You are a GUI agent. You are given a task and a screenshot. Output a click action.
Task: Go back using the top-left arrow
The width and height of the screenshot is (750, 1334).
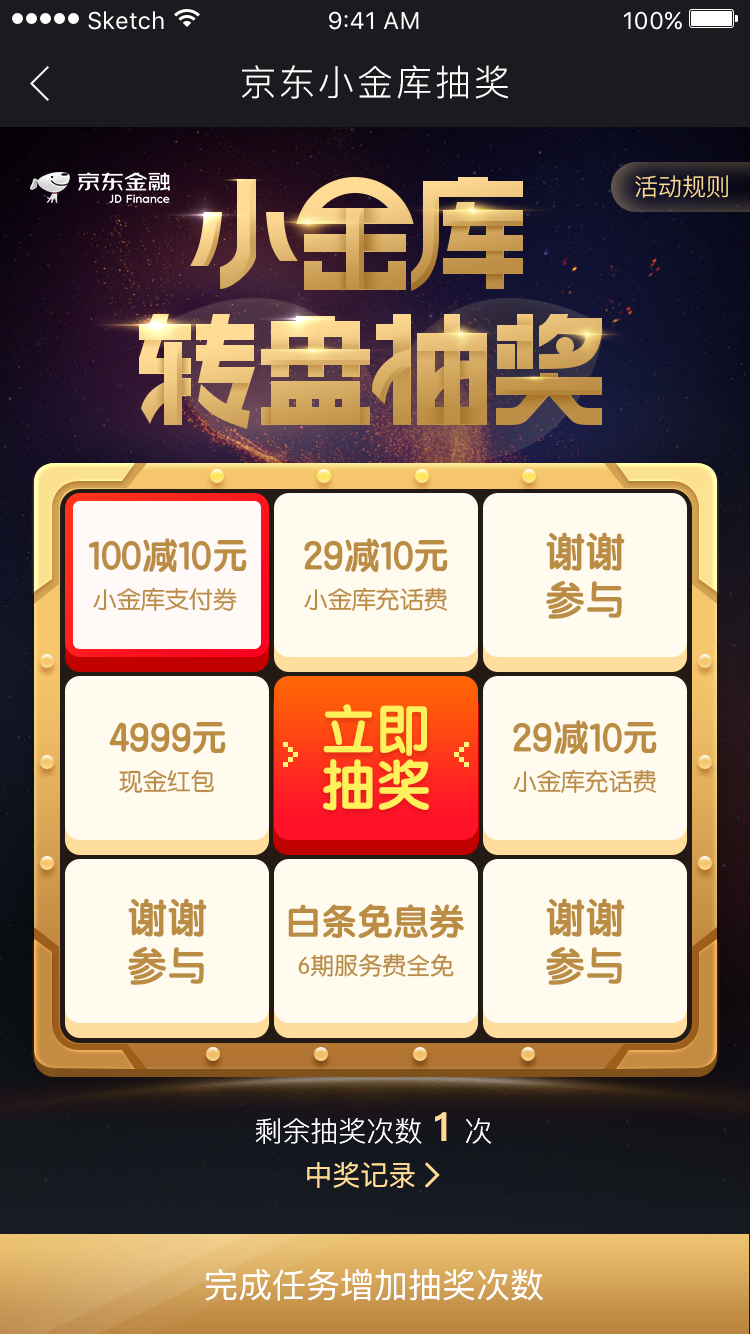click(40, 84)
